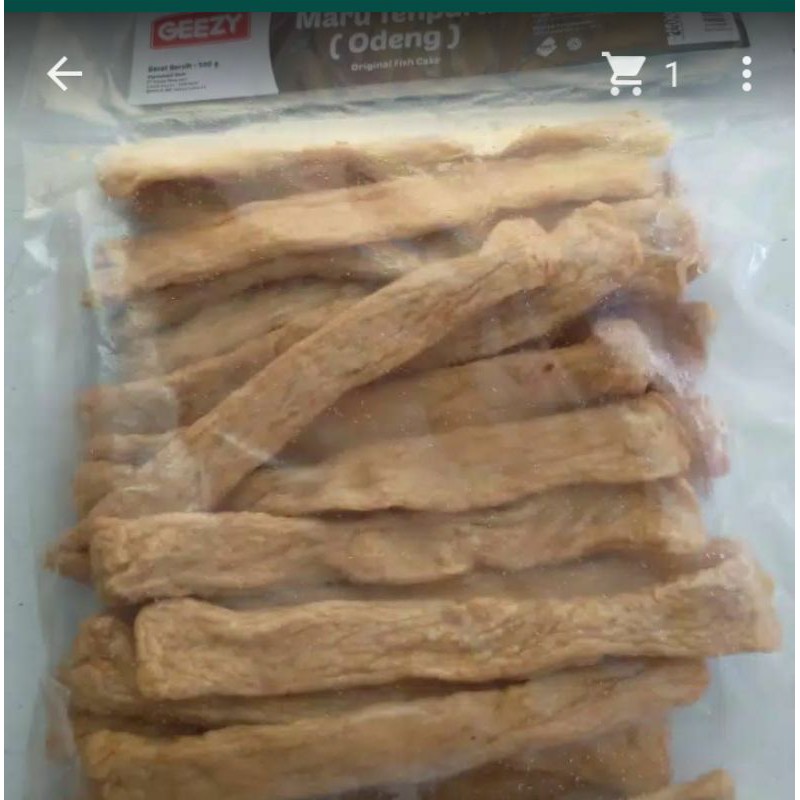Go back using the back arrow
Screen dimensions: 800x800
[64, 73]
